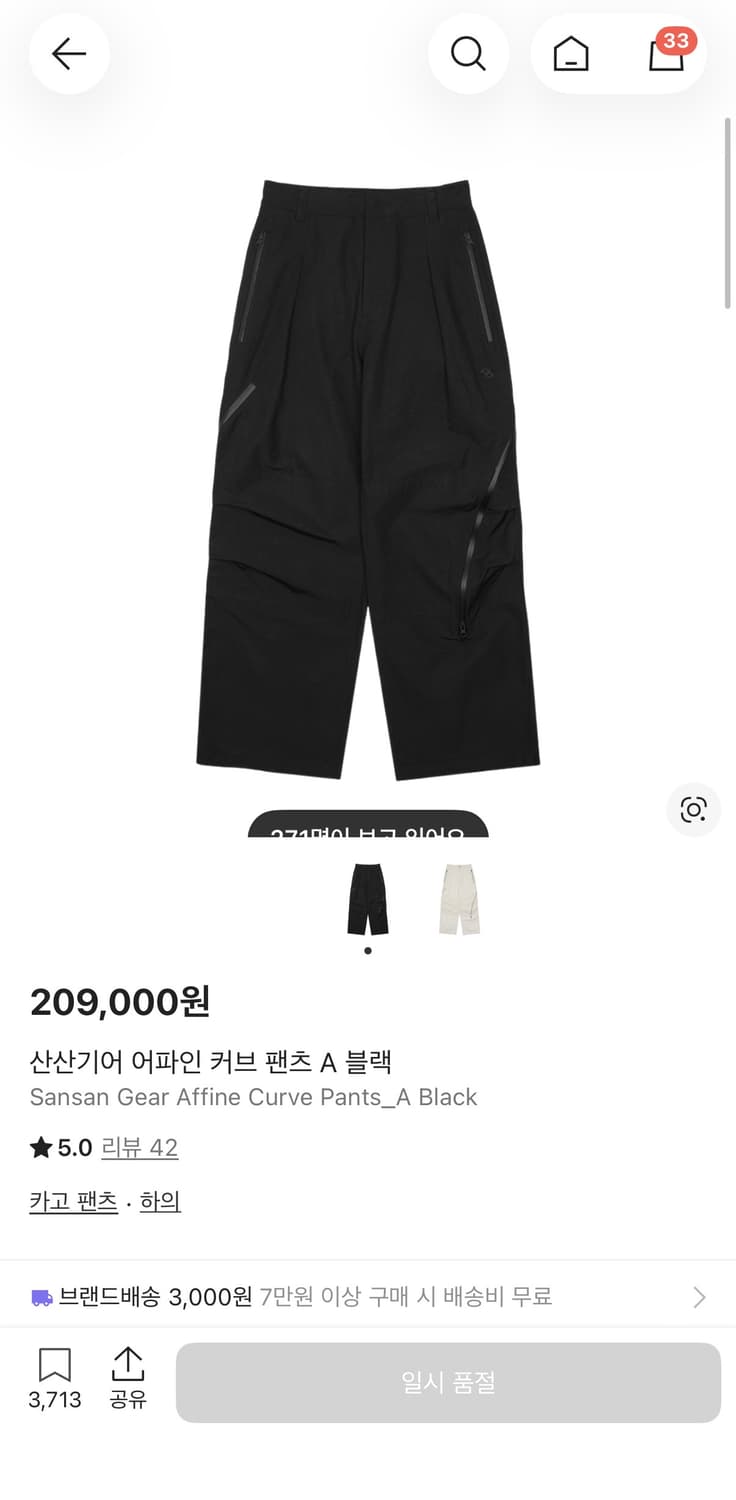Tap the star rating icon
736x1500 pixels.
(x=39, y=1147)
